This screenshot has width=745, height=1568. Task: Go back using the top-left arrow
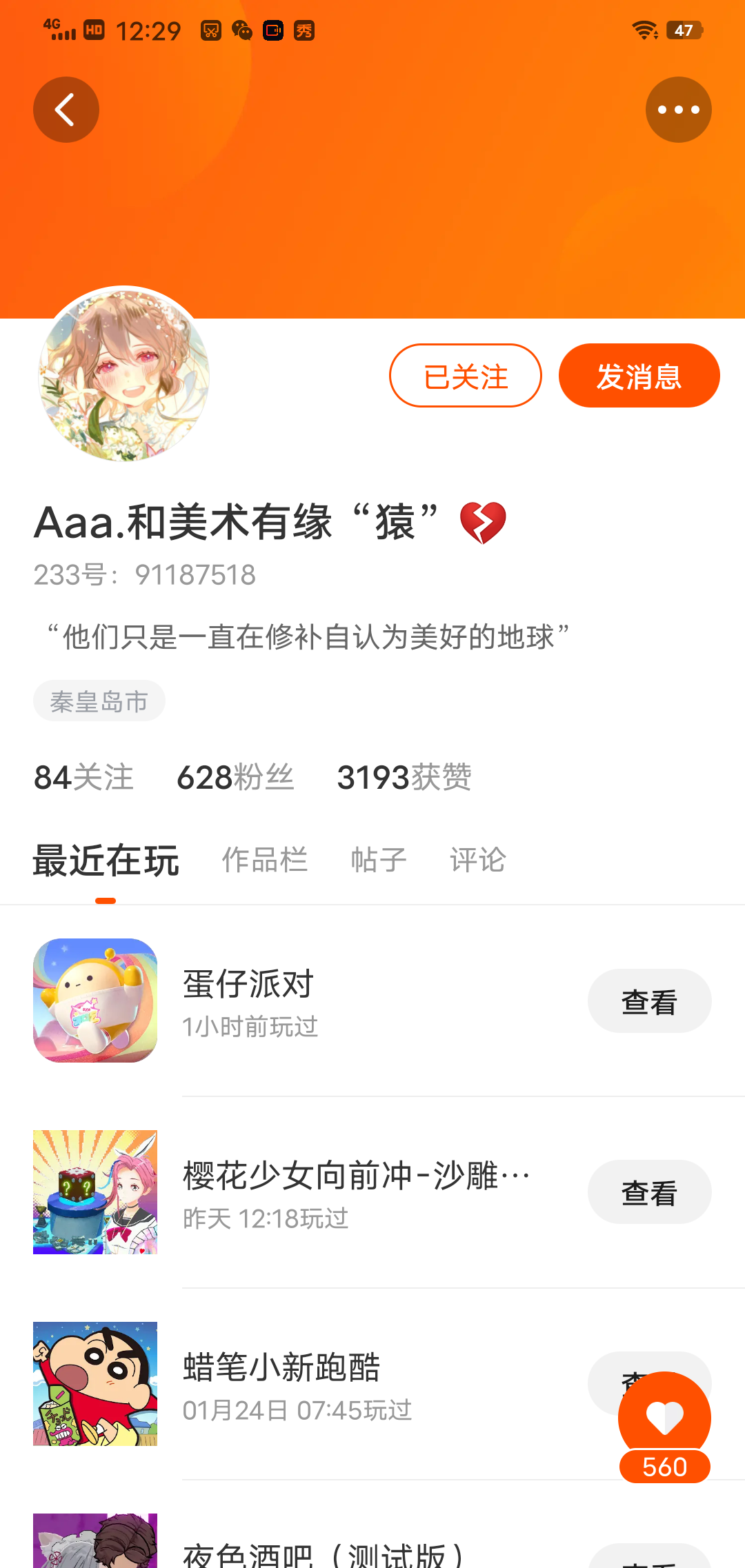point(66,110)
